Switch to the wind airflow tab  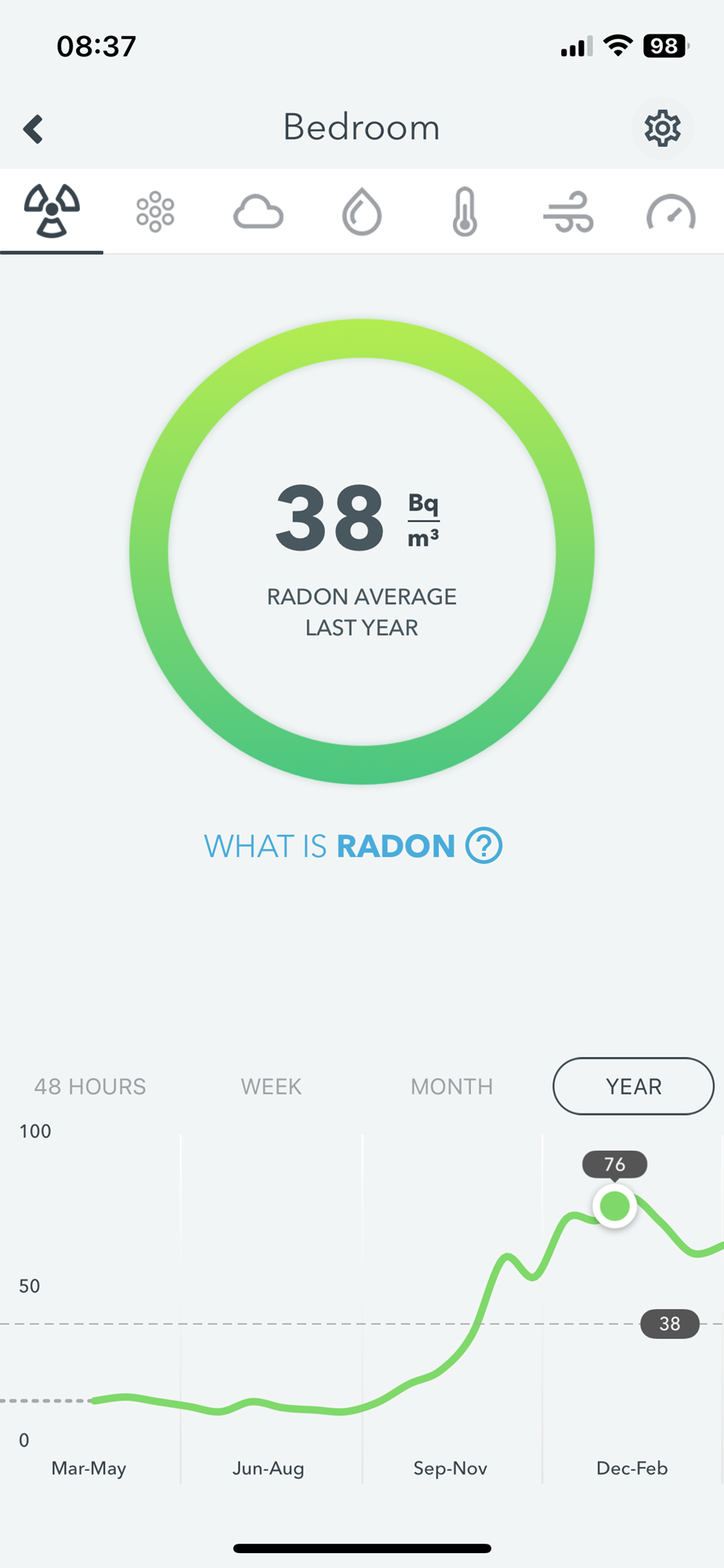click(568, 212)
